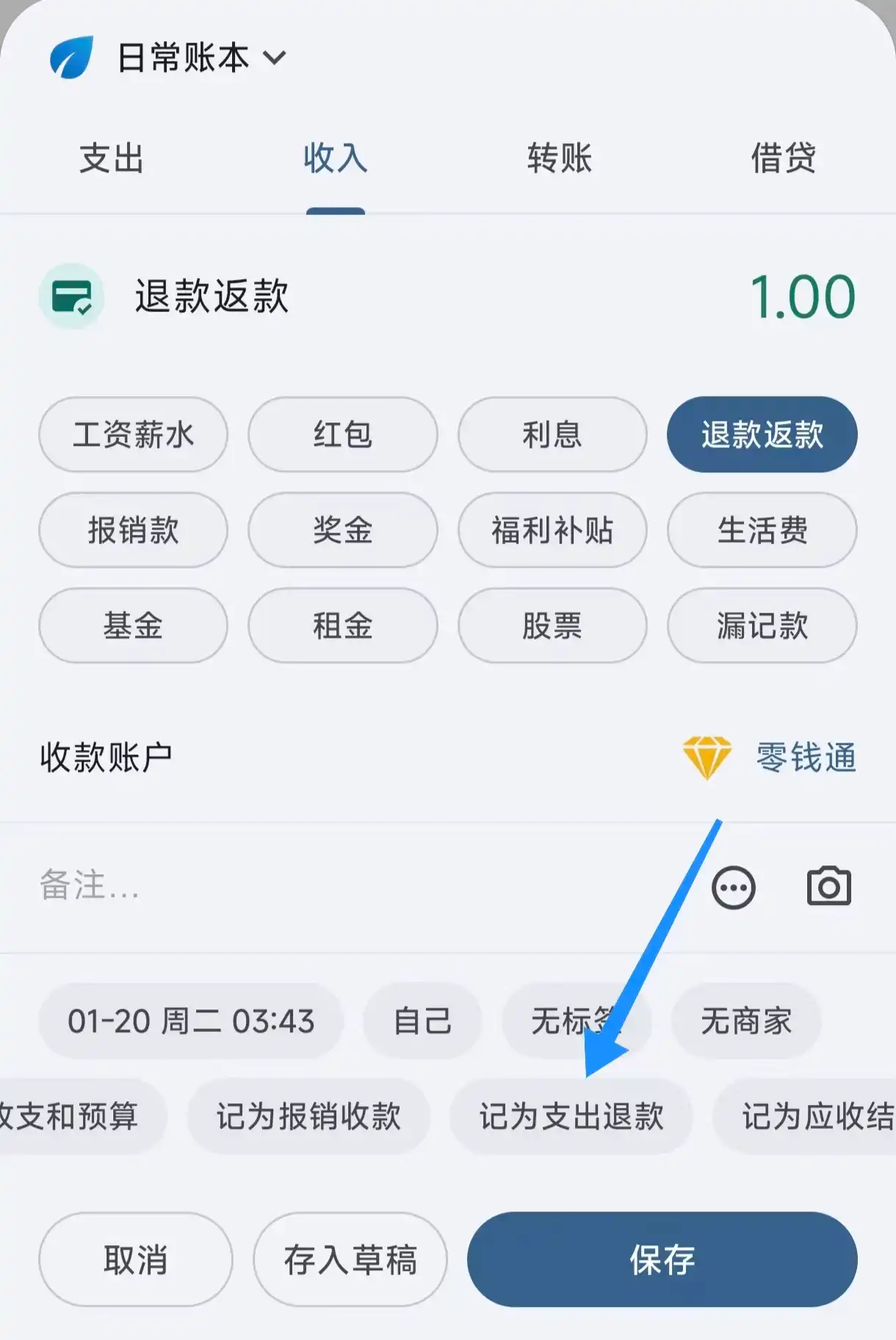Open the more options circle icon
896x1340 pixels.
(733, 887)
